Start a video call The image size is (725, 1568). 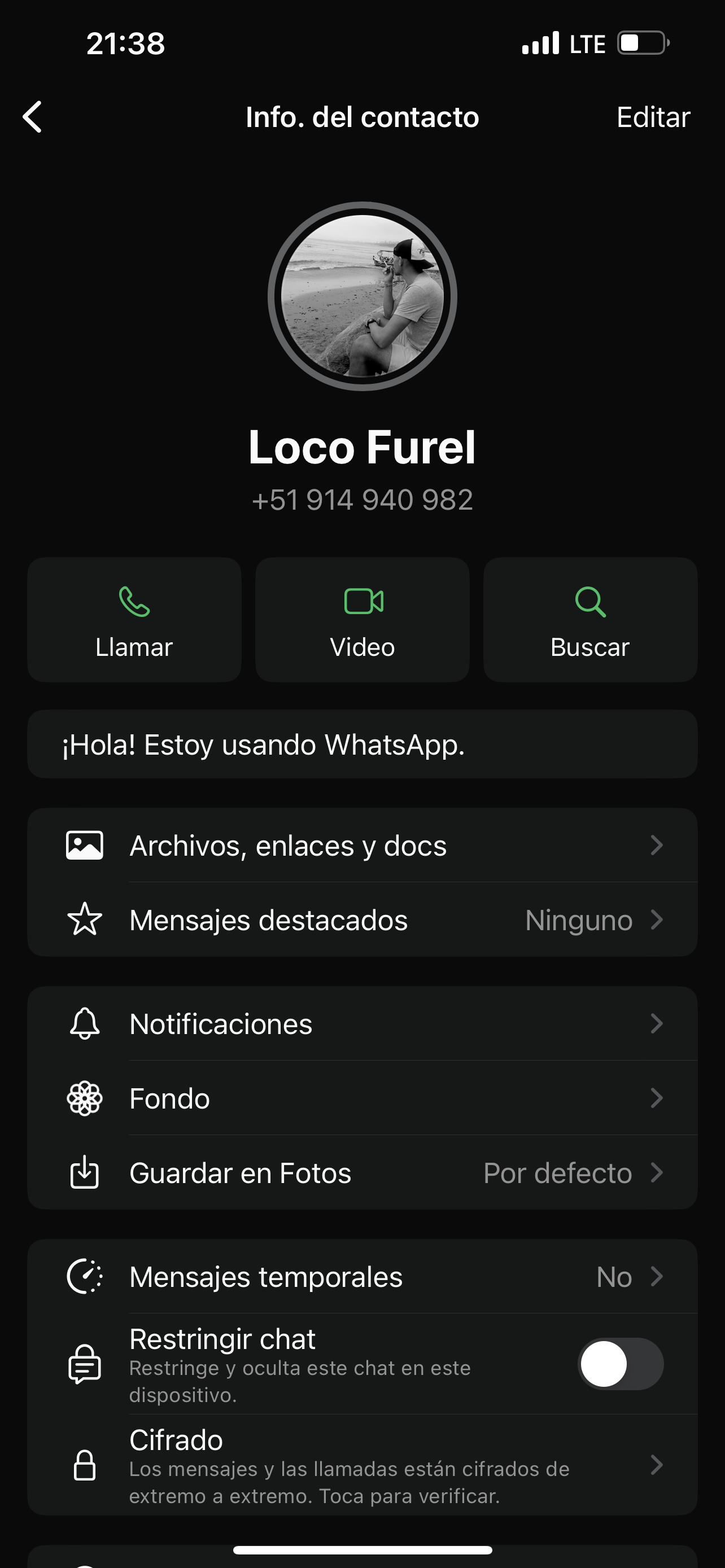tap(362, 620)
